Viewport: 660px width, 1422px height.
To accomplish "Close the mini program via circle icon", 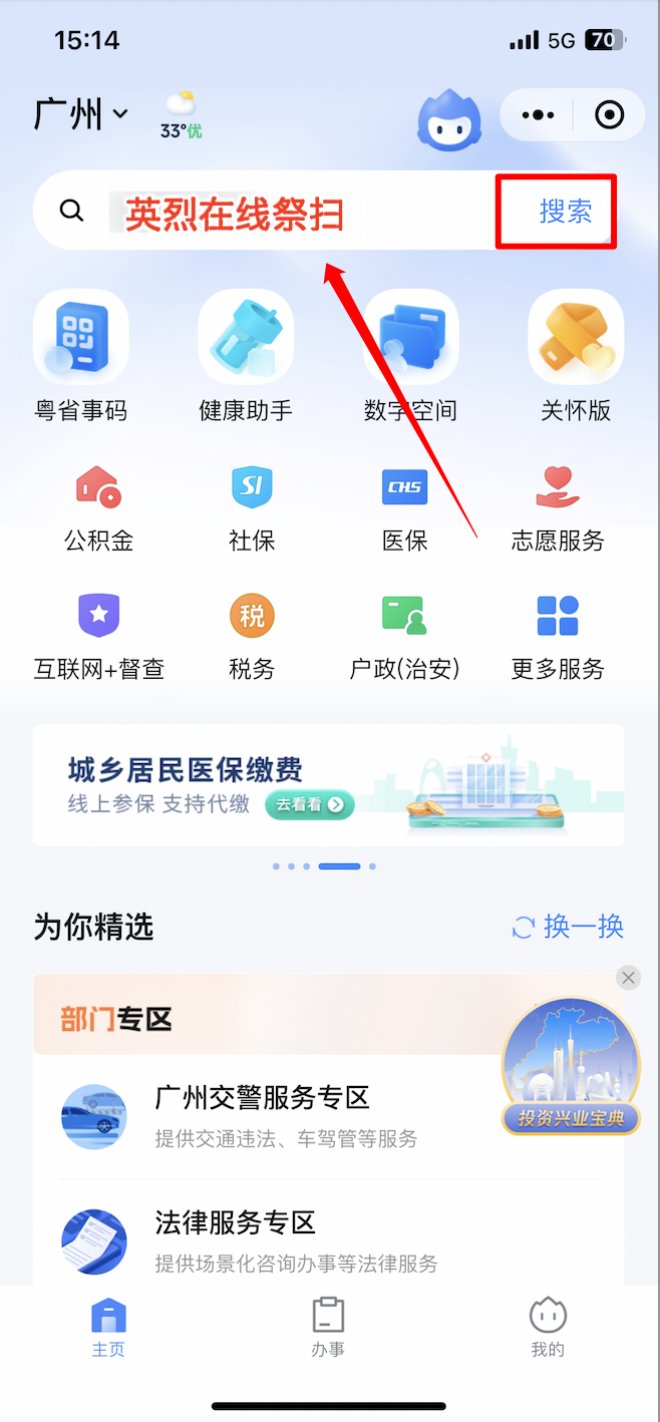I will (x=608, y=115).
